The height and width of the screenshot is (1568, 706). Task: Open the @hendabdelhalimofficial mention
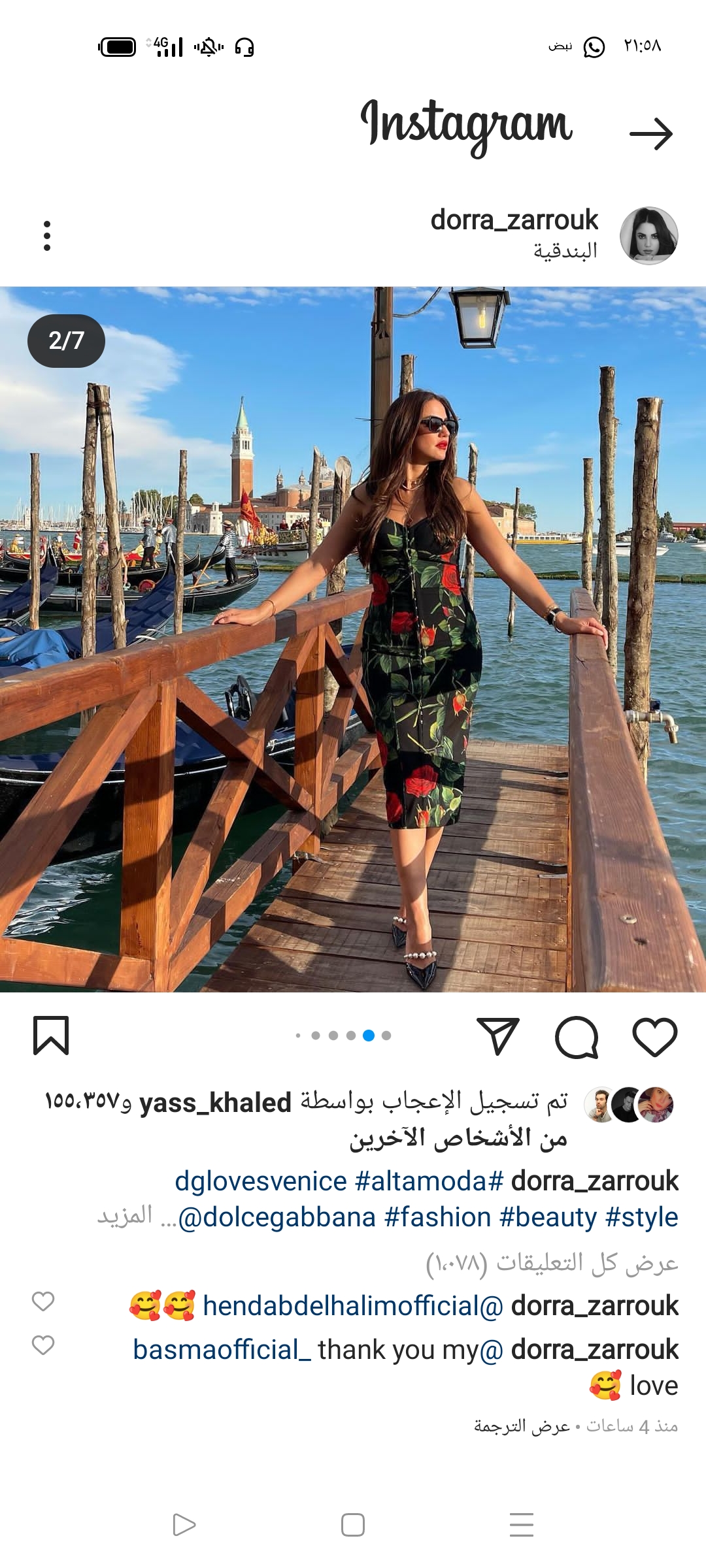coord(353,1306)
